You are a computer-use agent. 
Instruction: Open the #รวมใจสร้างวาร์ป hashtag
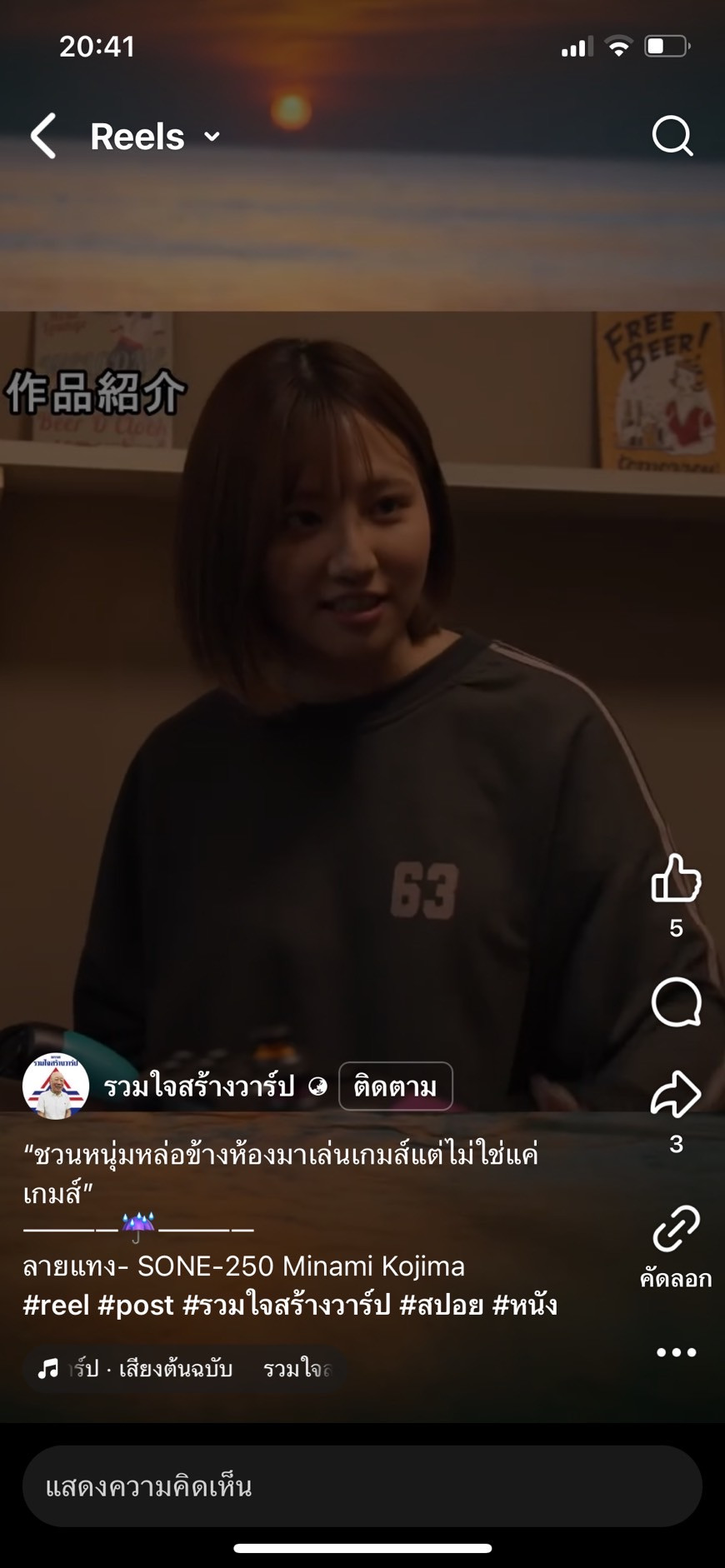coord(286,1305)
